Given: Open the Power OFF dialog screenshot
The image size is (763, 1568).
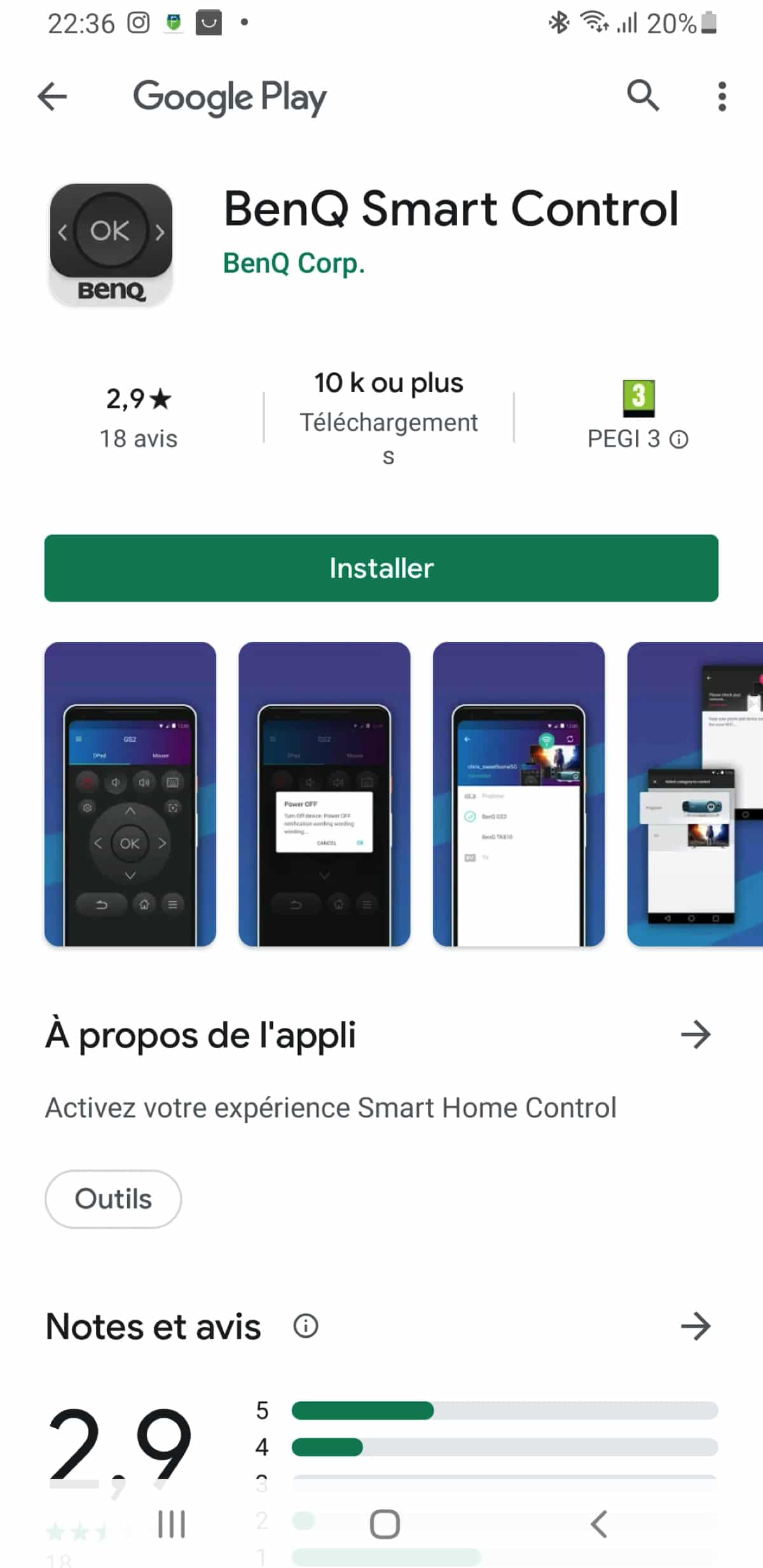Looking at the screenshot, I should [324, 794].
